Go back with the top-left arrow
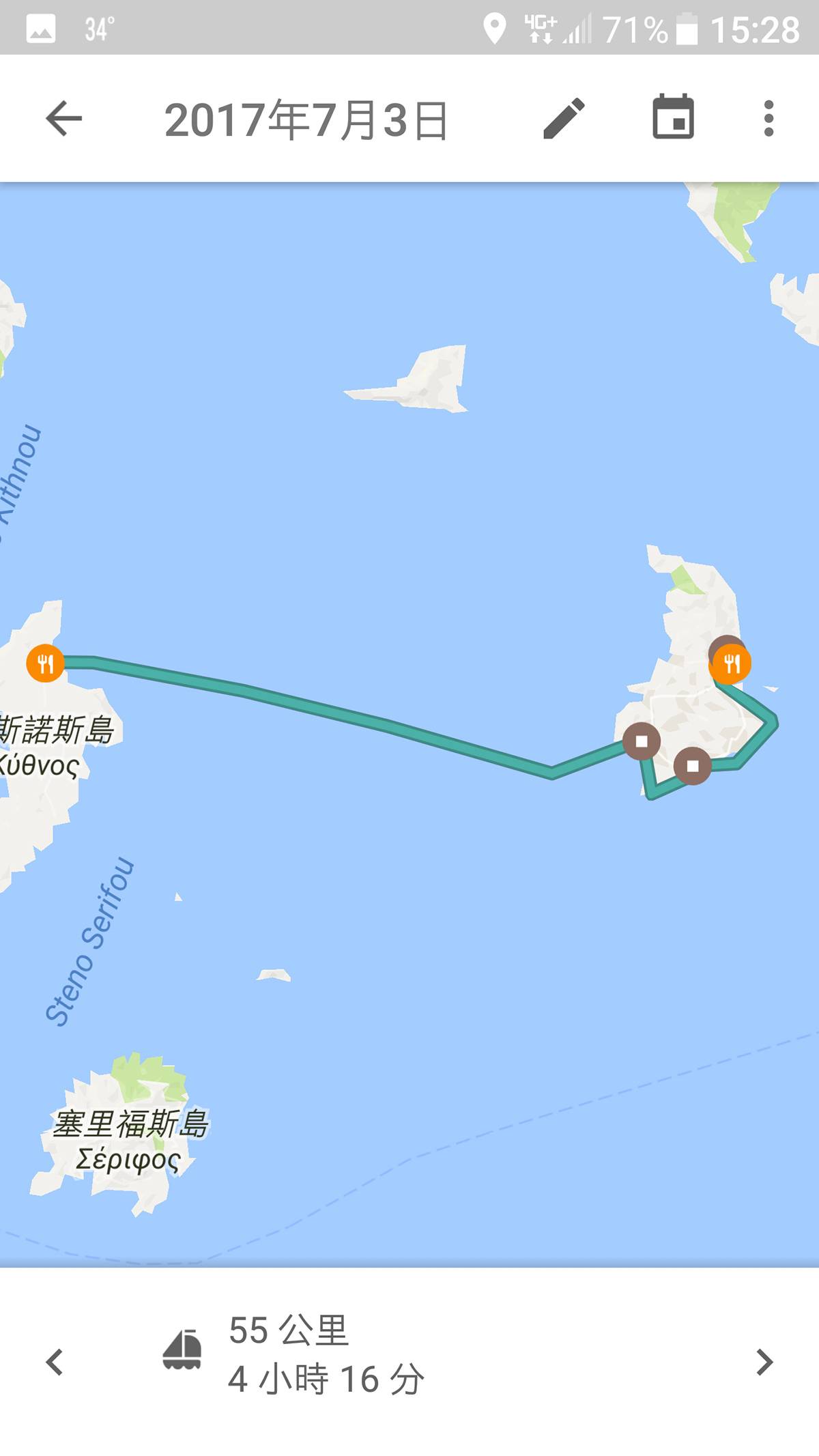This screenshot has height=1456, width=819. 63,119
